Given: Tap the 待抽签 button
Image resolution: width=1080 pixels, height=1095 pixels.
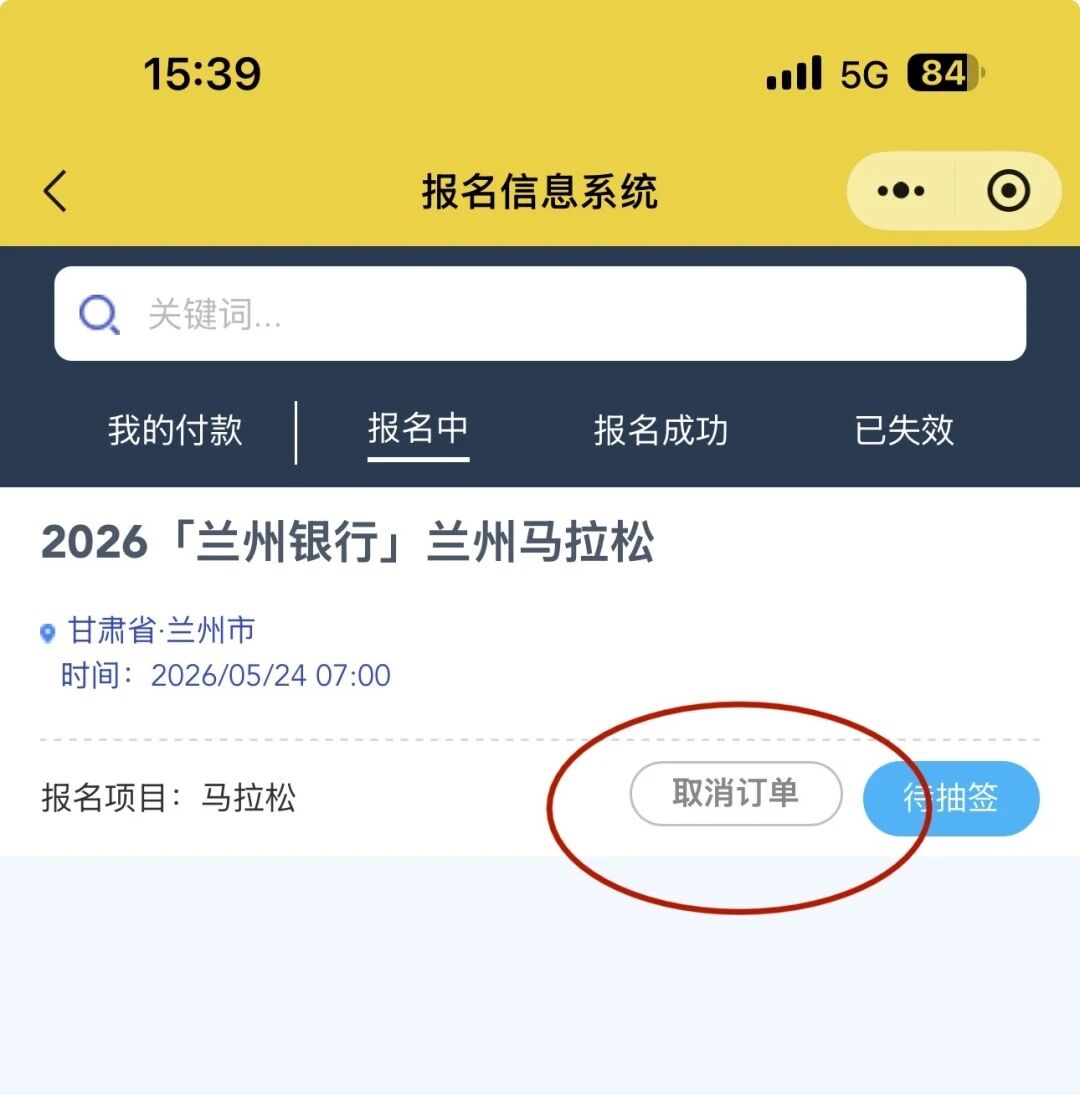Looking at the screenshot, I should (951, 798).
